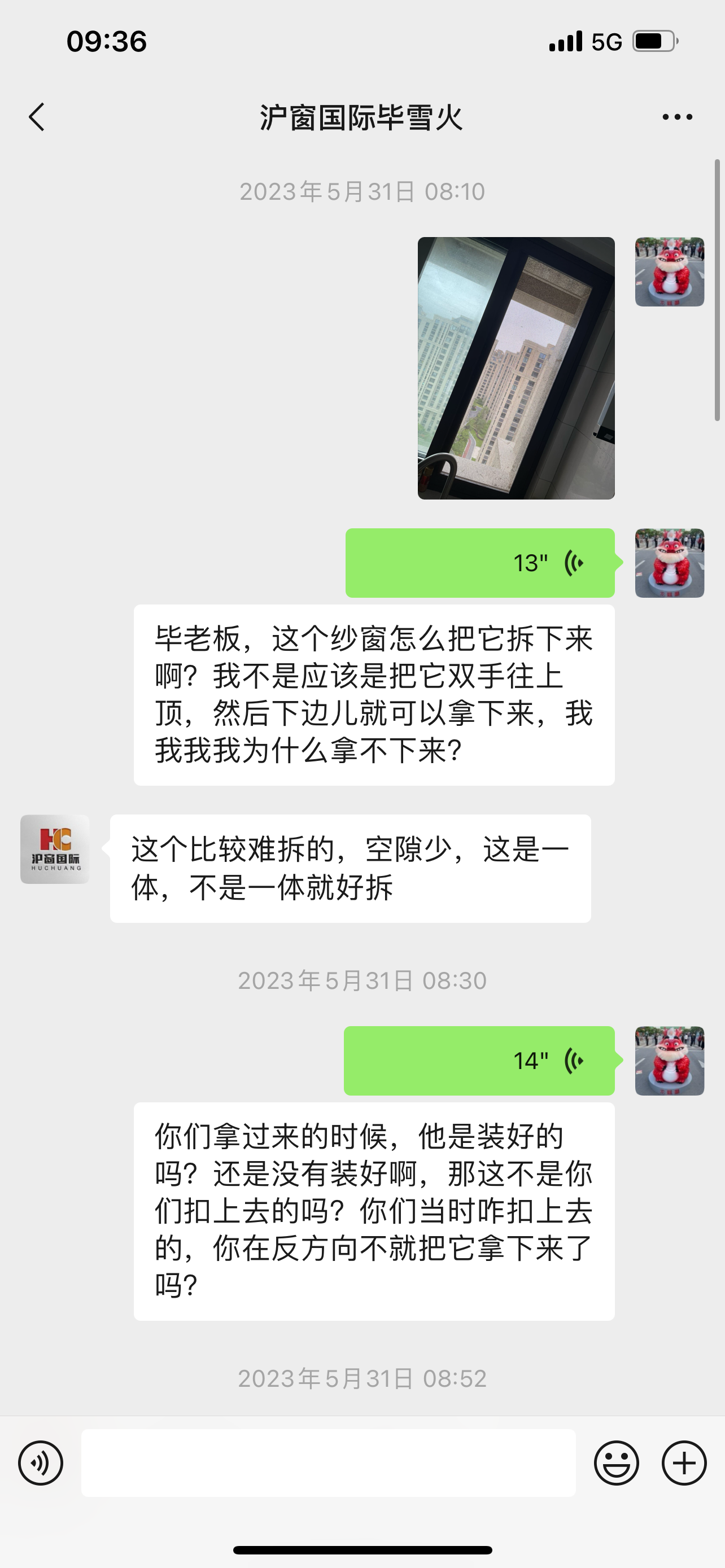Open the window photo in the chat
The image size is (725, 1568).
(516, 368)
